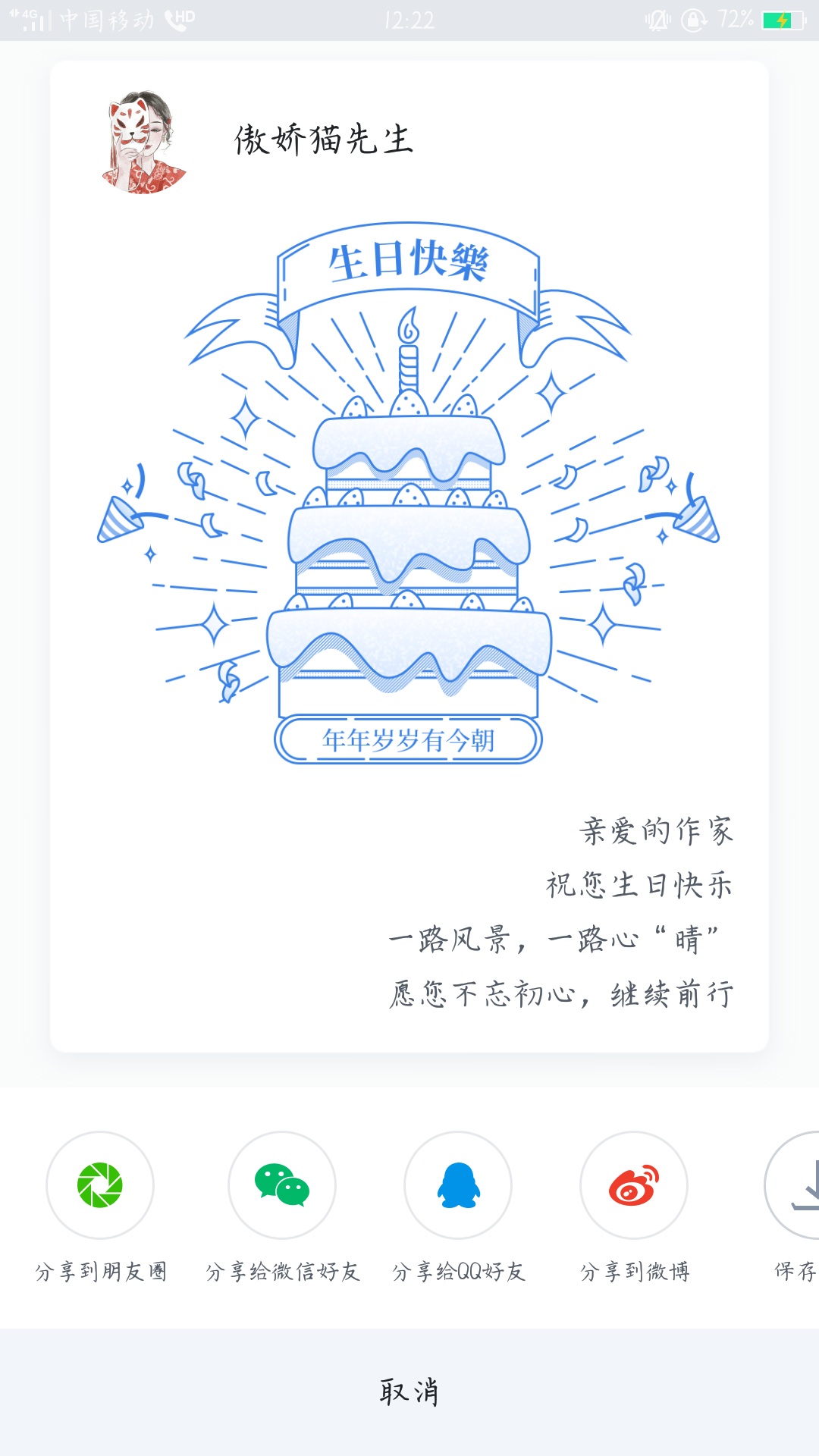
Task: Share the card to Weibo (微博)
Action: click(634, 1185)
